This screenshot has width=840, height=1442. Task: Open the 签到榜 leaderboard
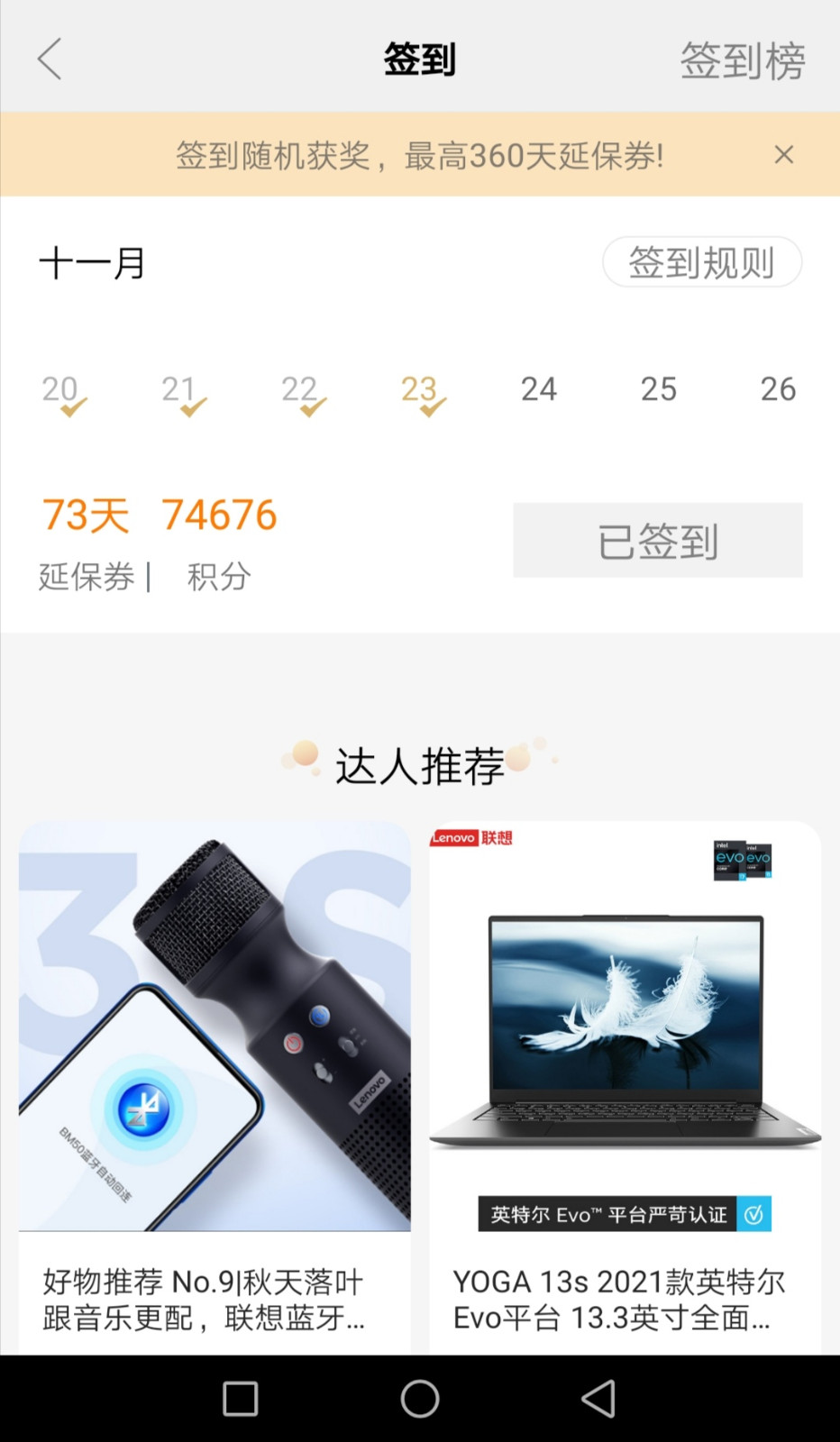[x=742, y=61]
